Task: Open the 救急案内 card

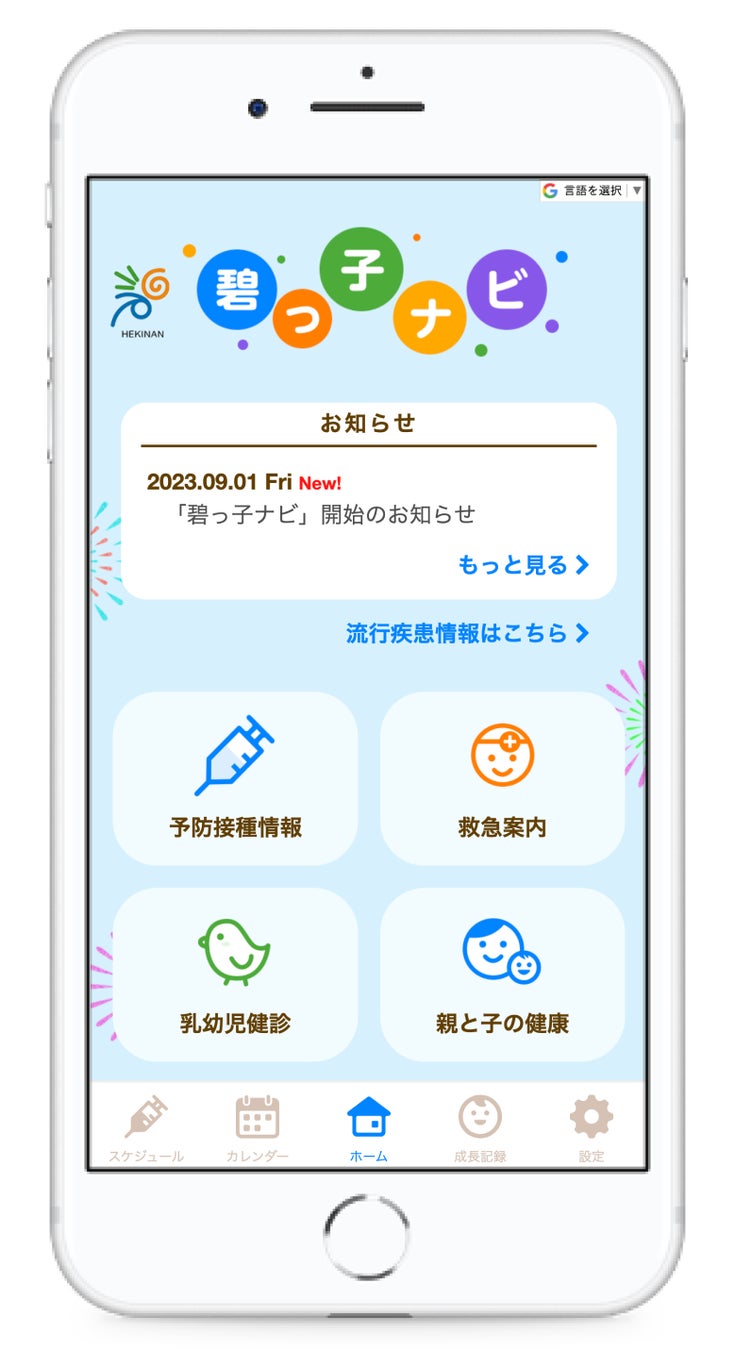Action: (x=502, y=778)
